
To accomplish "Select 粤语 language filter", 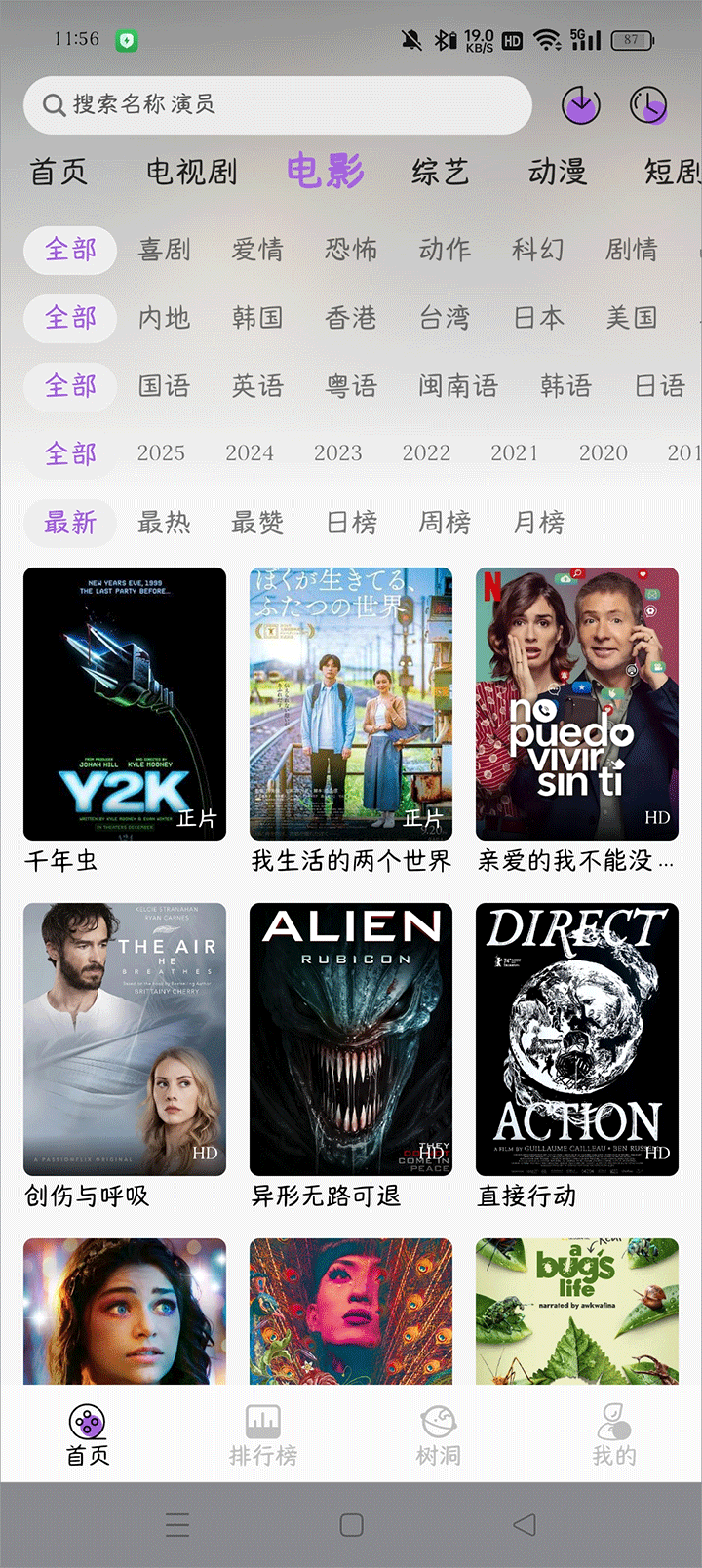I will tap(351, 386).
